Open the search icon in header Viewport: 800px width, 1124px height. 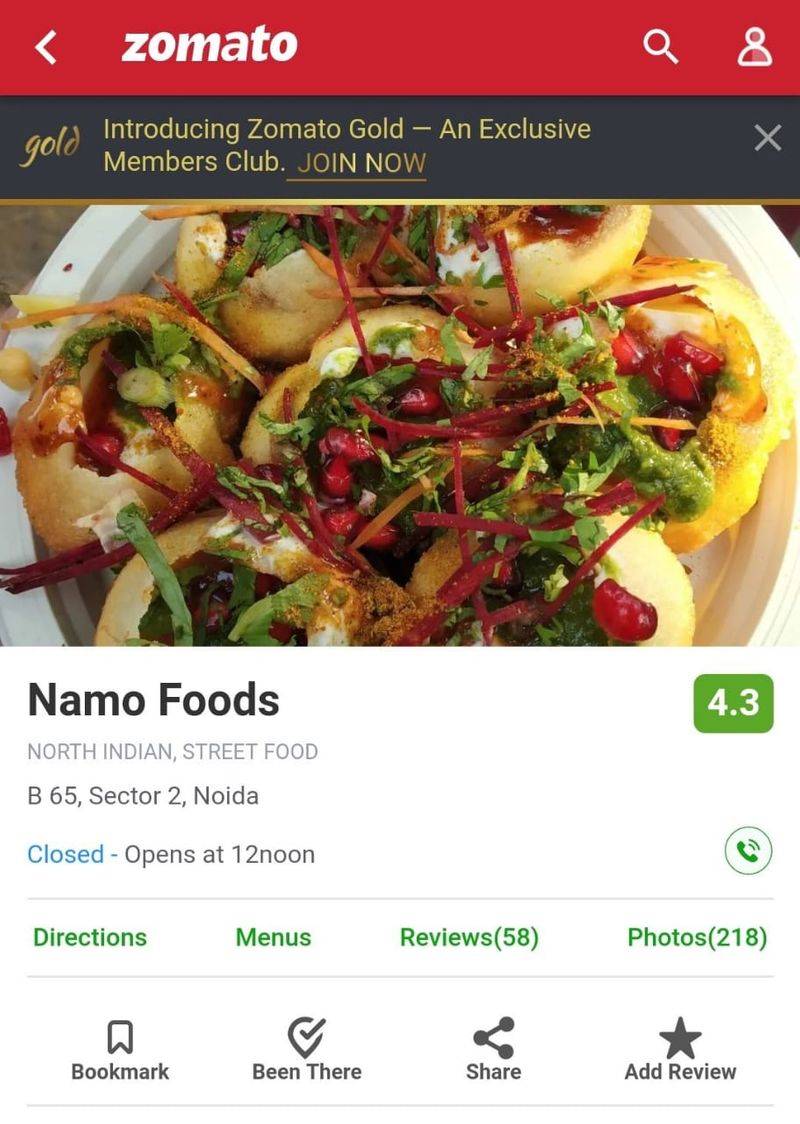pos(660,46)
